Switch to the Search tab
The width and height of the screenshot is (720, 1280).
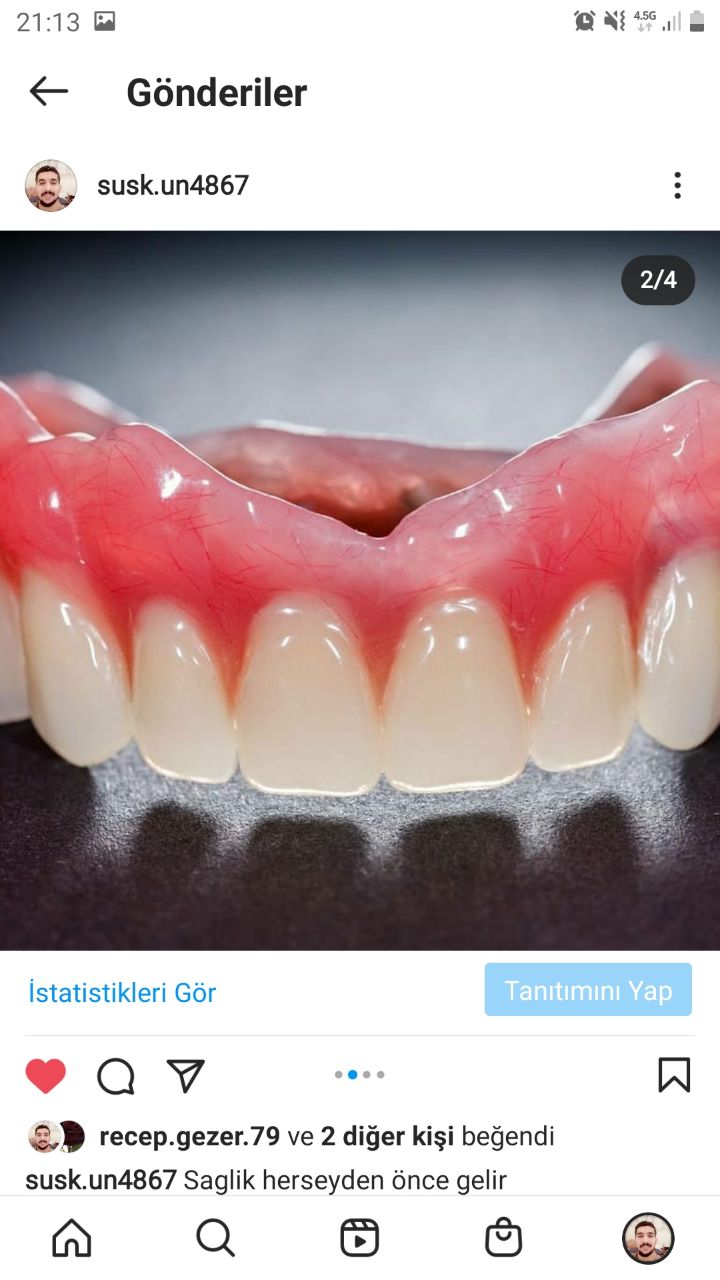[x=215, y=1238]
